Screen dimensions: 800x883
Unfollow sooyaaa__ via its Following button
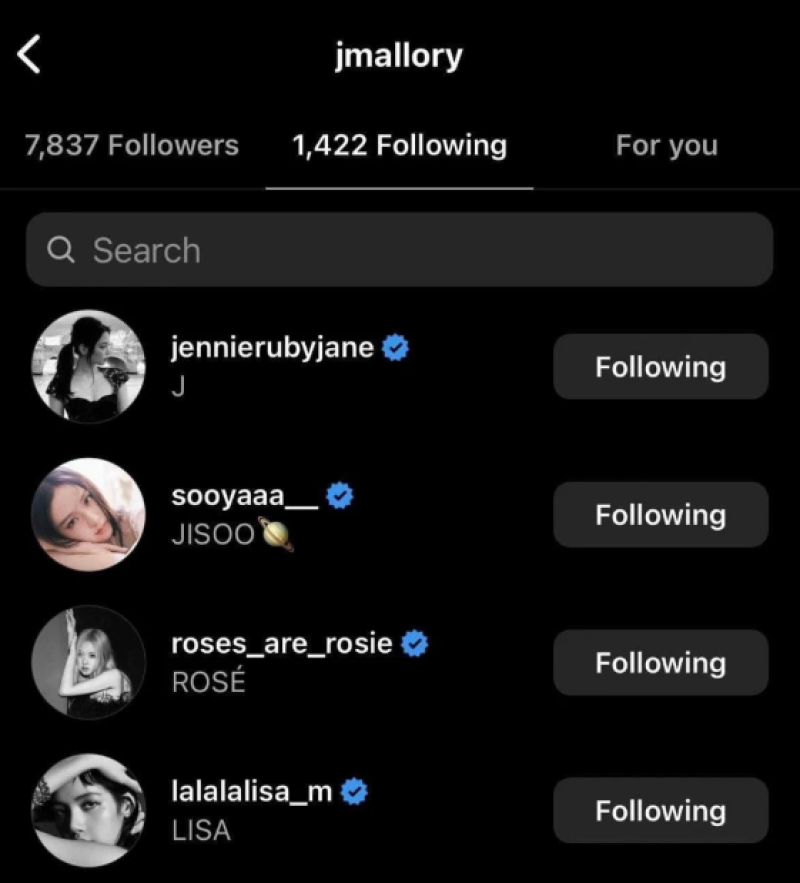click(x=660, y=515)
